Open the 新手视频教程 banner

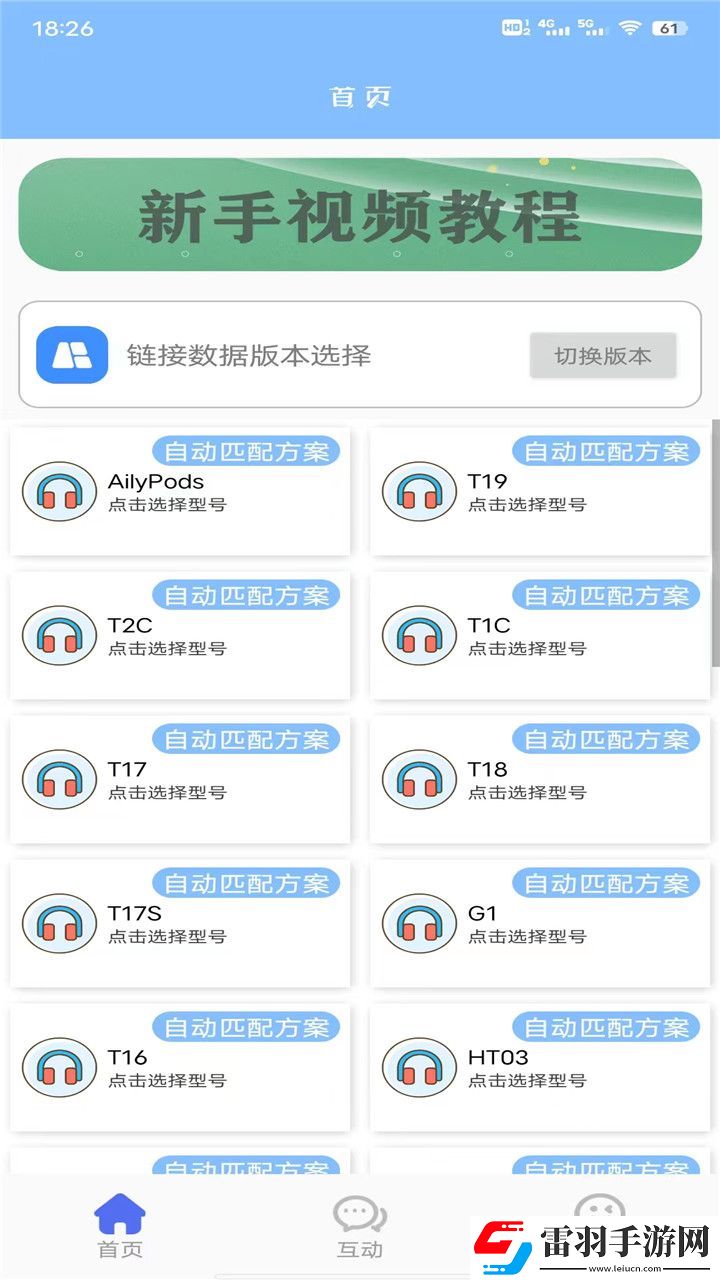pos(360,213)
